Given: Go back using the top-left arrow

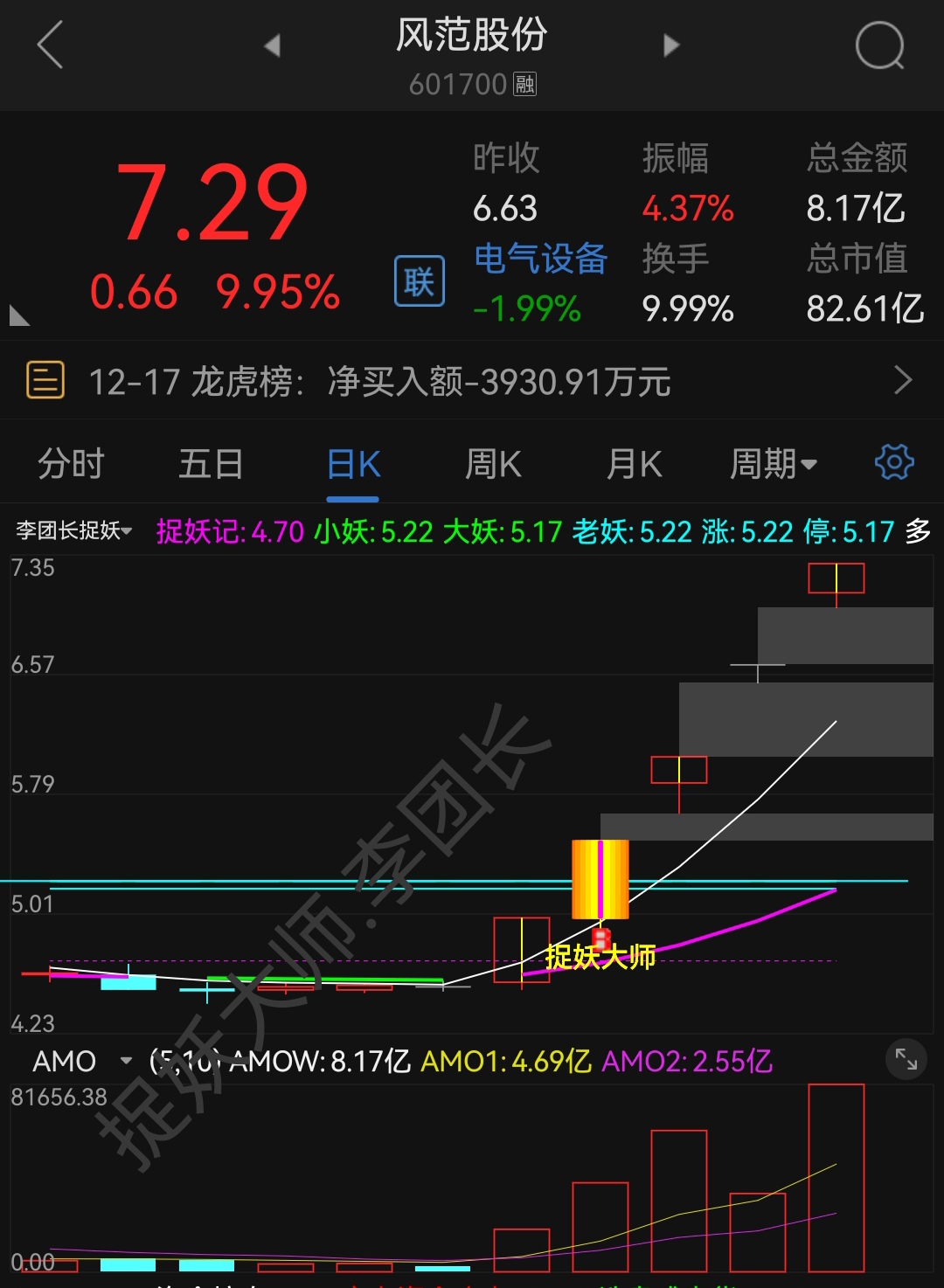Looking at the screenshot, I should [51, 45].
